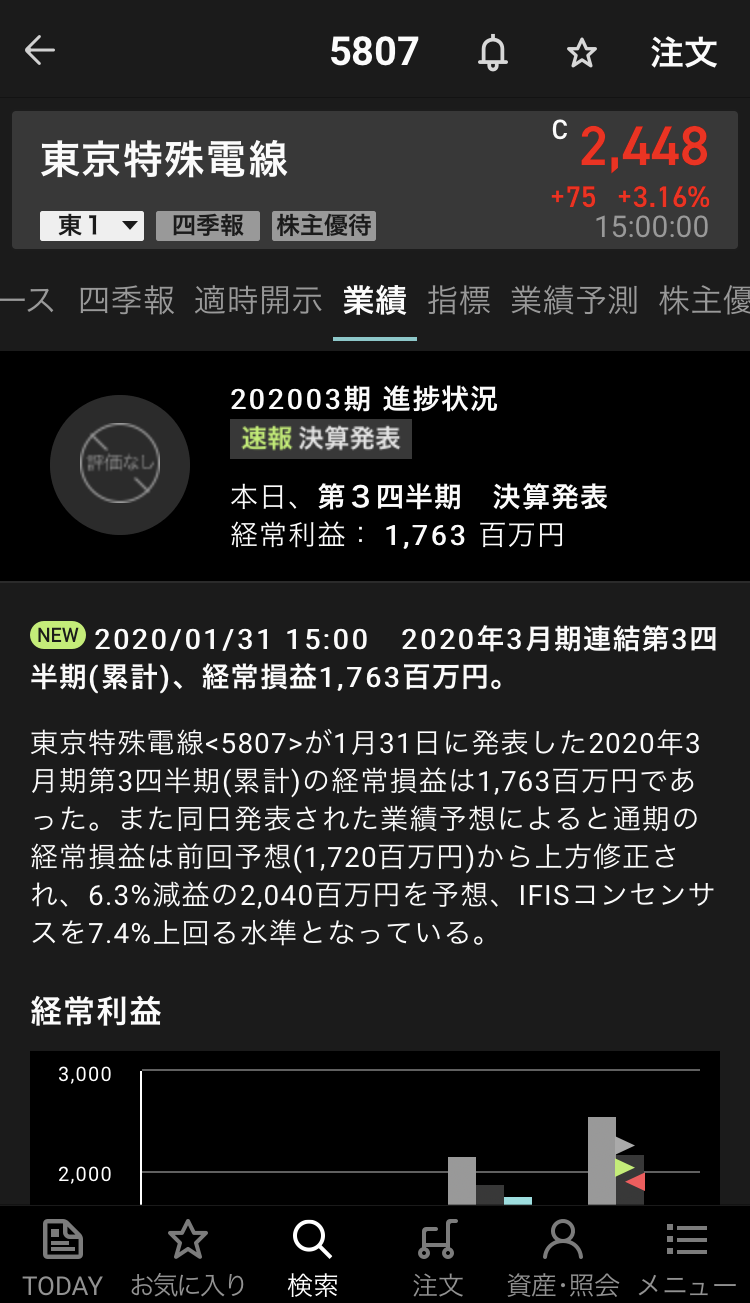This screenshot has width=750, height=1303.
Task: Tap the 注文 button in header
Action: pyautogui.click(x=684, y=52)
